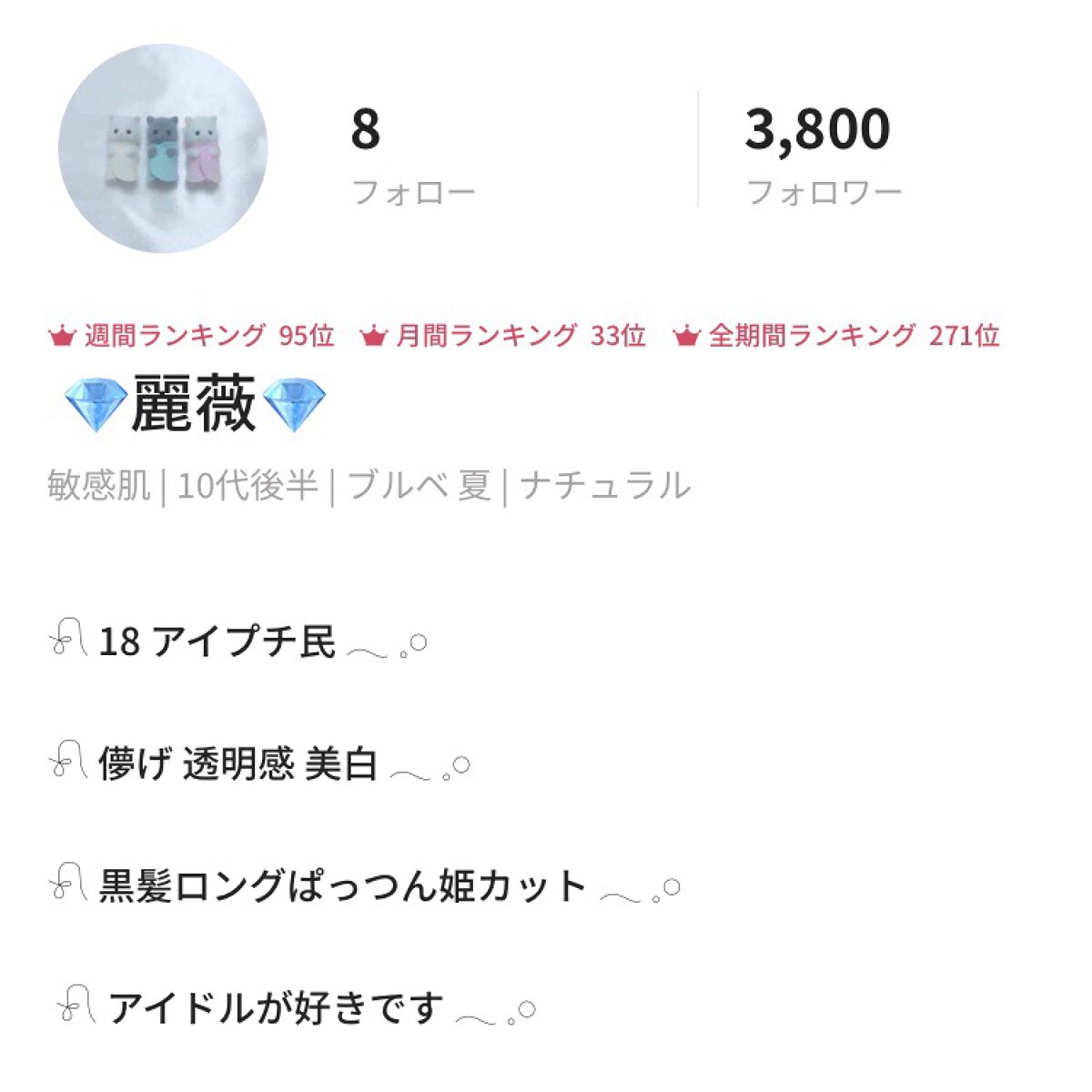View the 8 フォロー following list
This screenshot has width=1092, height=1092.
[412, 155]
